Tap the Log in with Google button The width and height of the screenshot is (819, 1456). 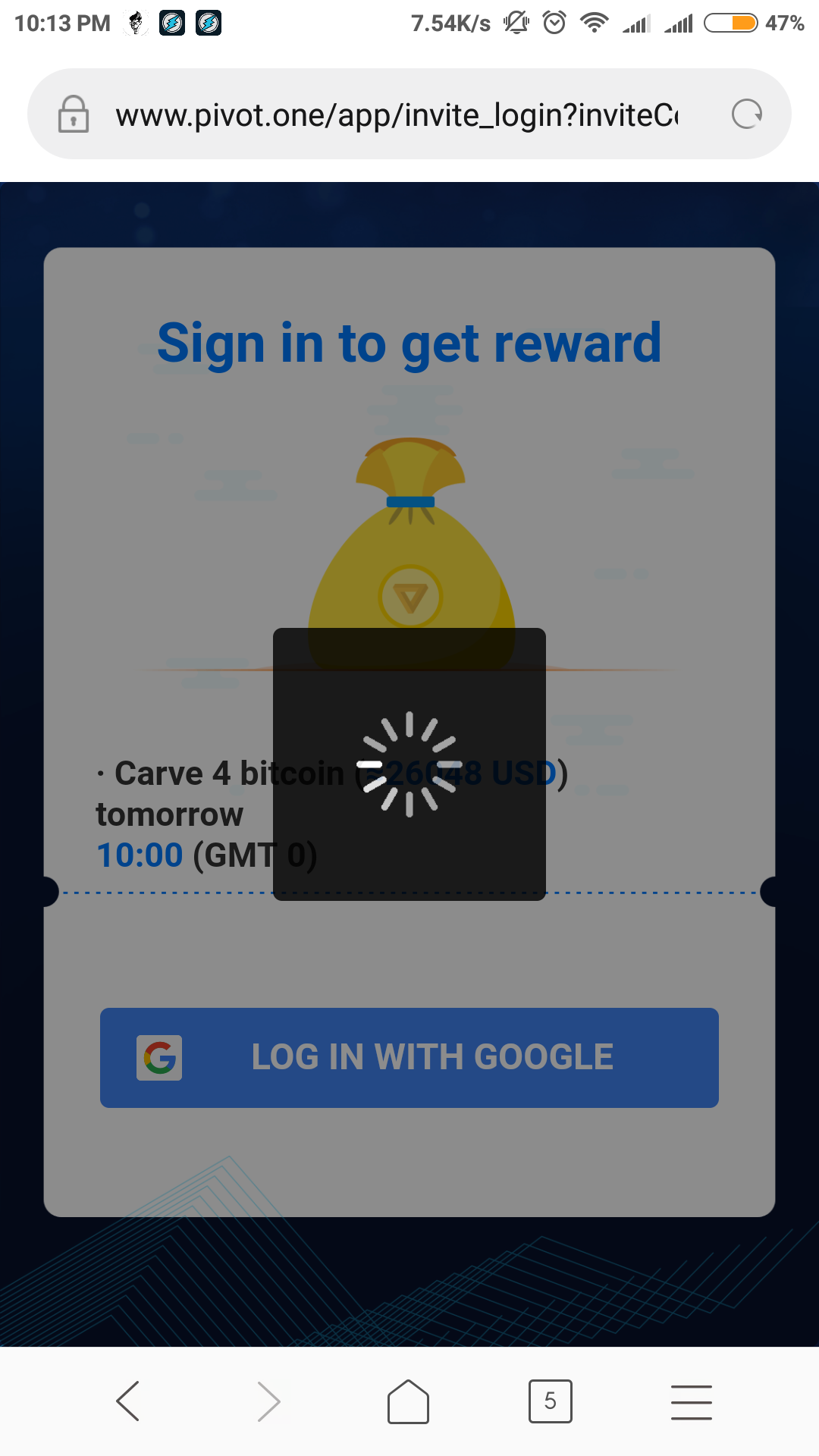(409, 1057)
